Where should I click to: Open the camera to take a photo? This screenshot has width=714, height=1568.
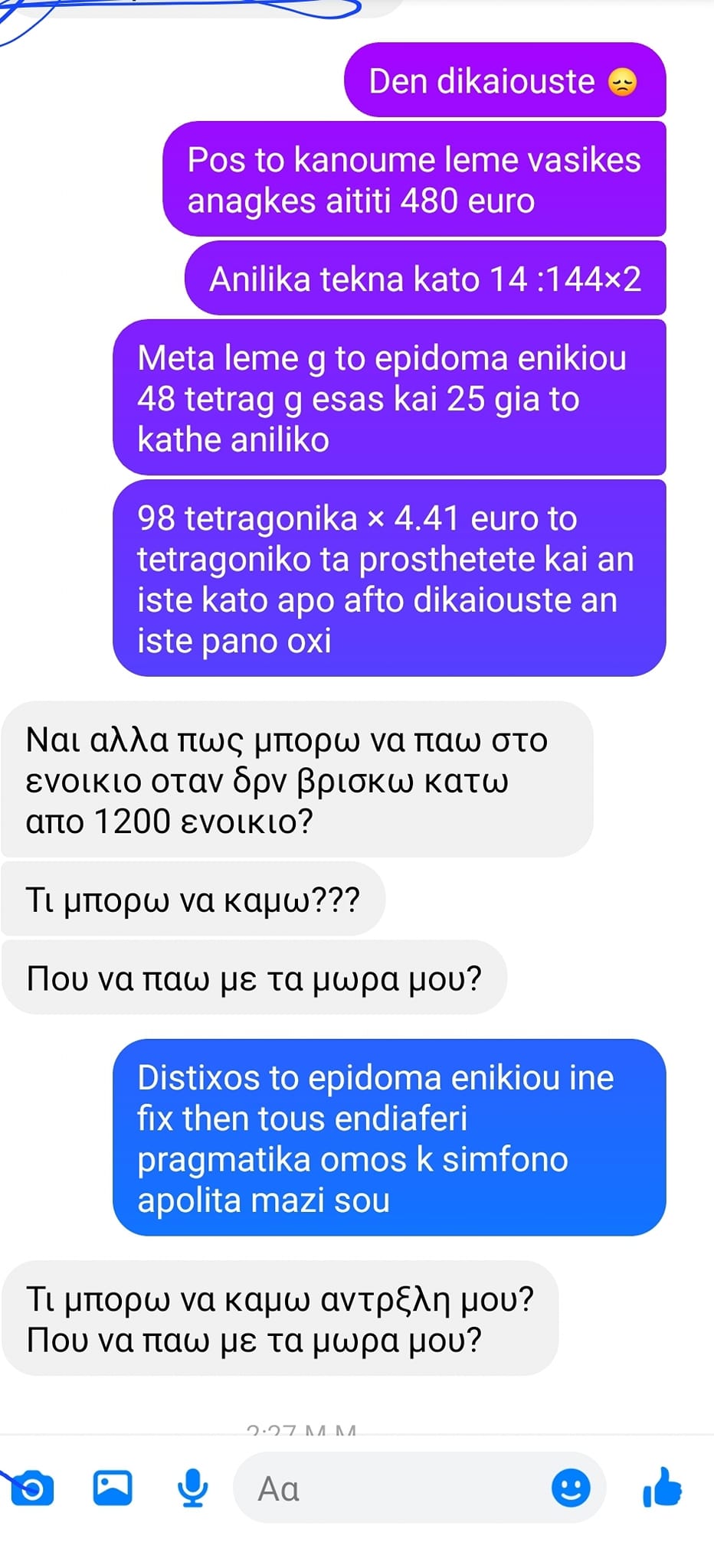[x=32, y=1488]
